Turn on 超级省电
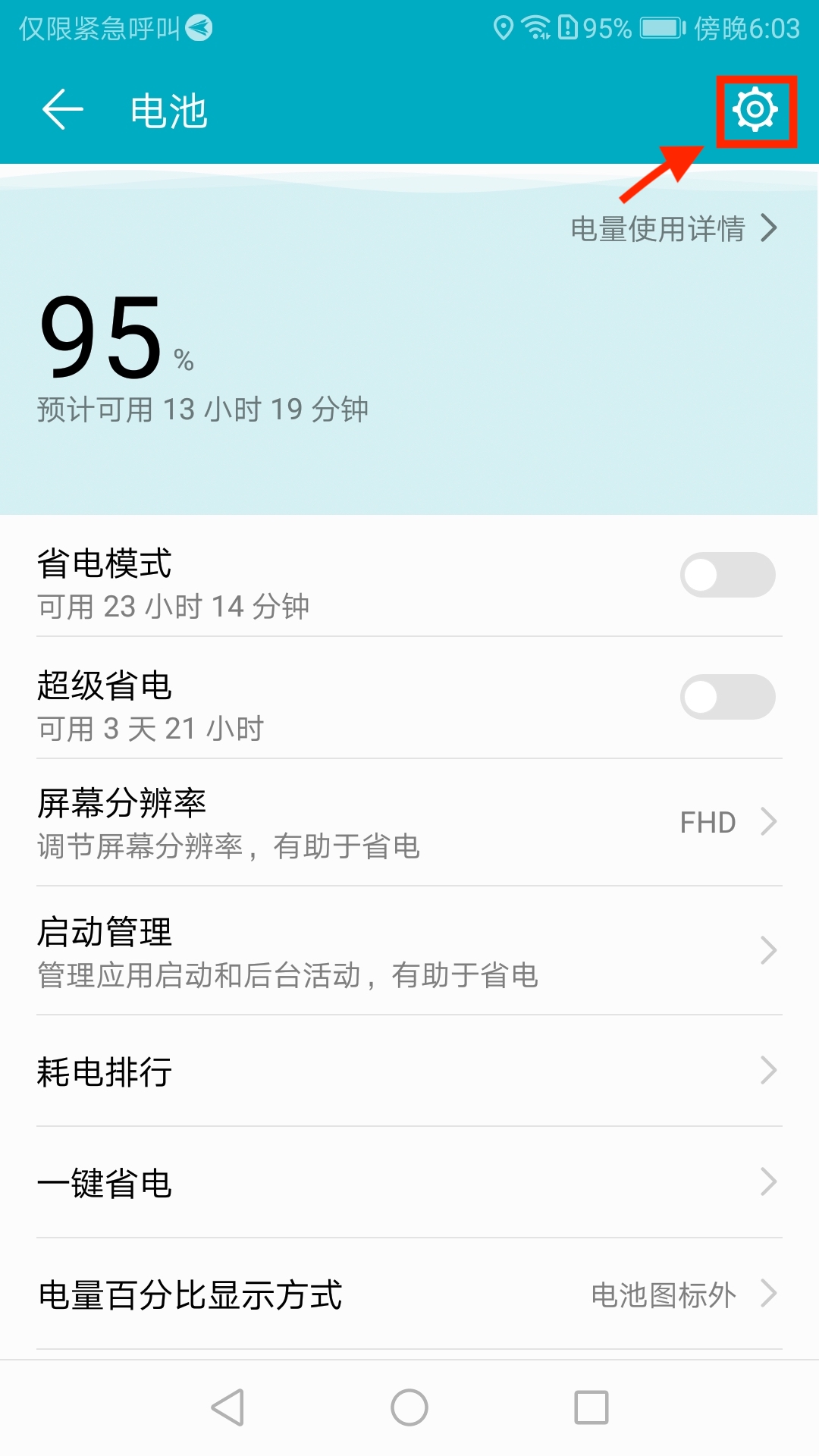 point(726,697)
